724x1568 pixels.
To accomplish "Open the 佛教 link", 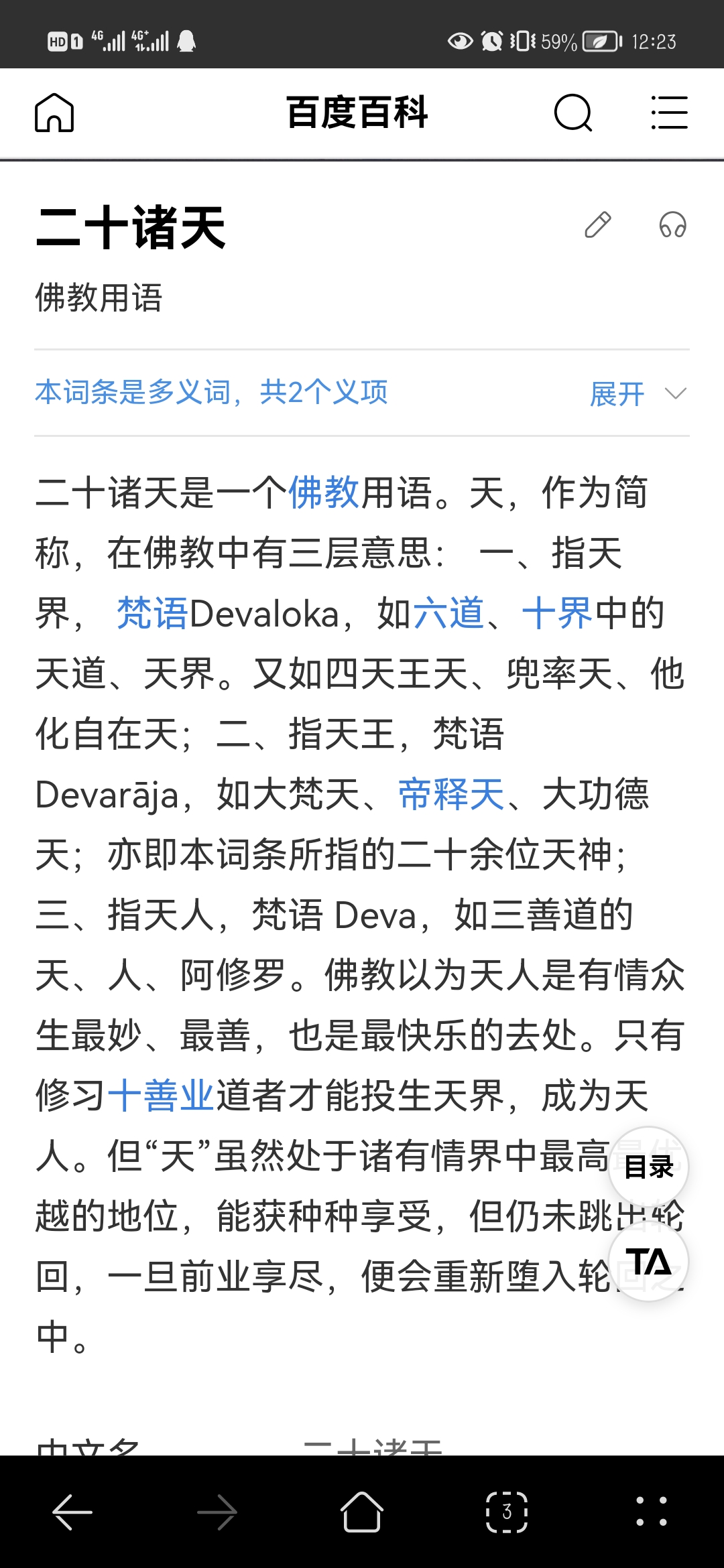I will point(324,493).
